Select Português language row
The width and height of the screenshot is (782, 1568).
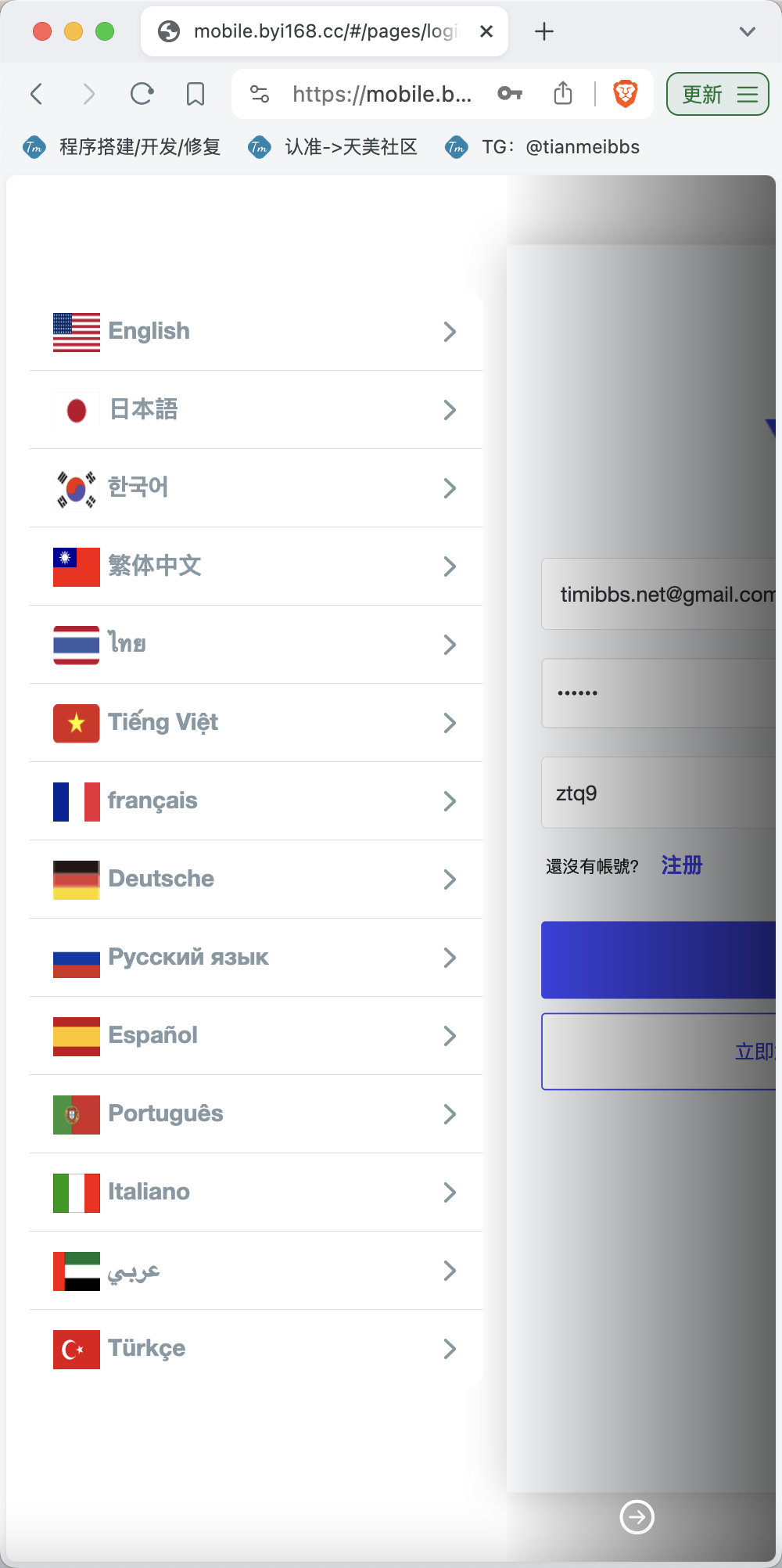click(256, 1114)
